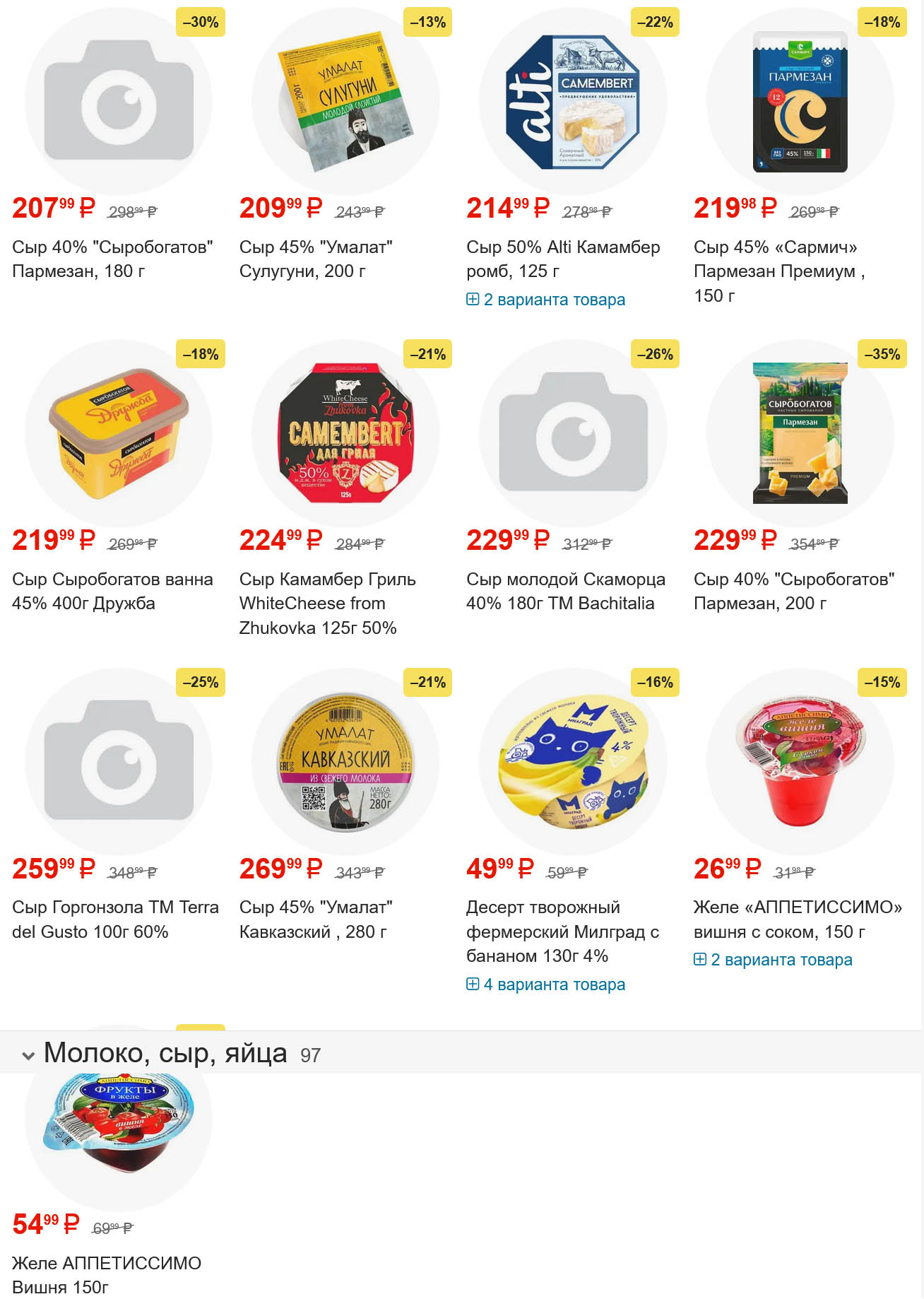Open Сыробогатов Дружба ванна 400г product
This screenshot has height=1299, width=924.
[x=112, y=591]
